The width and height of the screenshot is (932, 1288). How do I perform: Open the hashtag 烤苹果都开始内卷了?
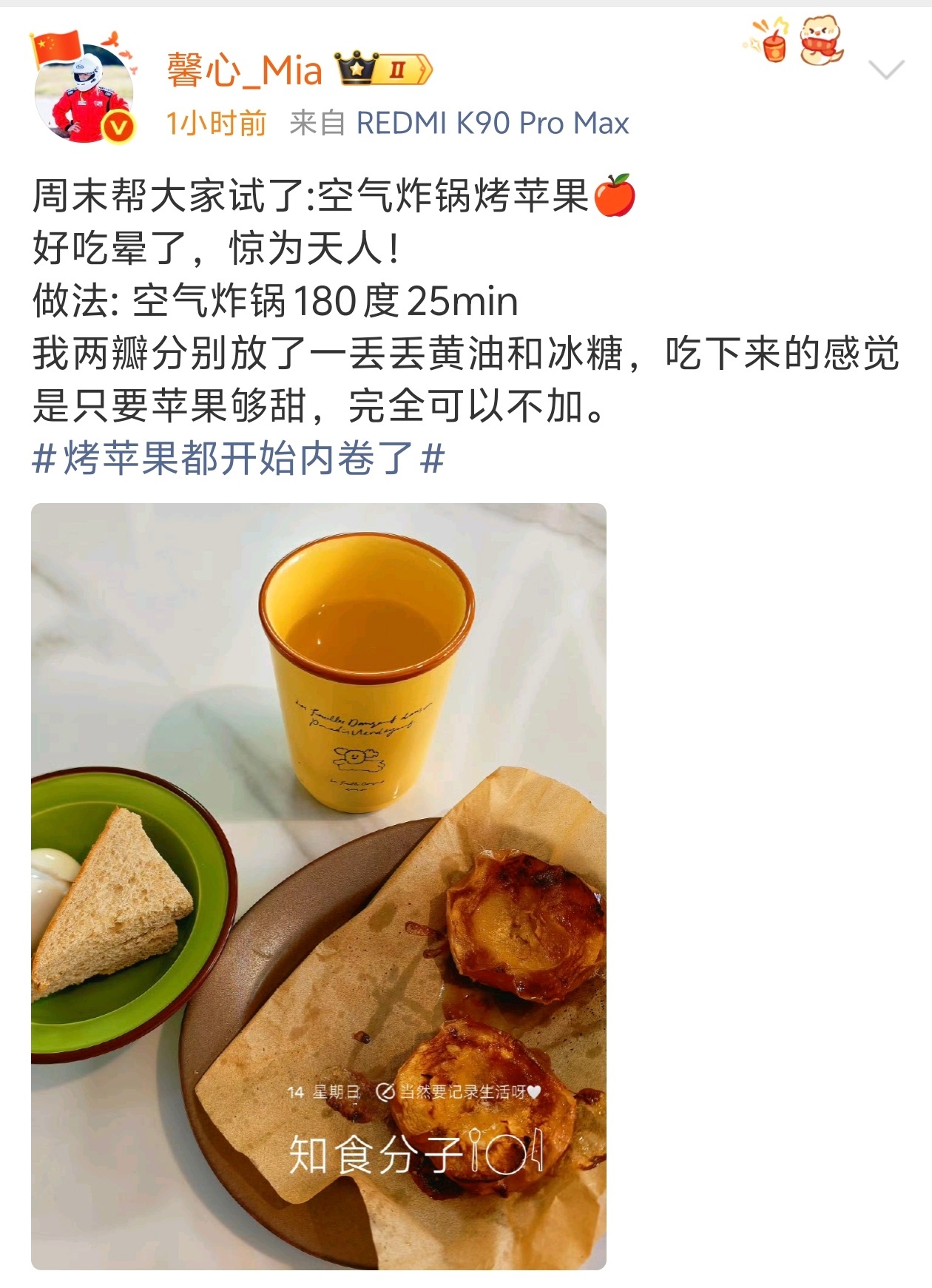(x=237, y=459)
